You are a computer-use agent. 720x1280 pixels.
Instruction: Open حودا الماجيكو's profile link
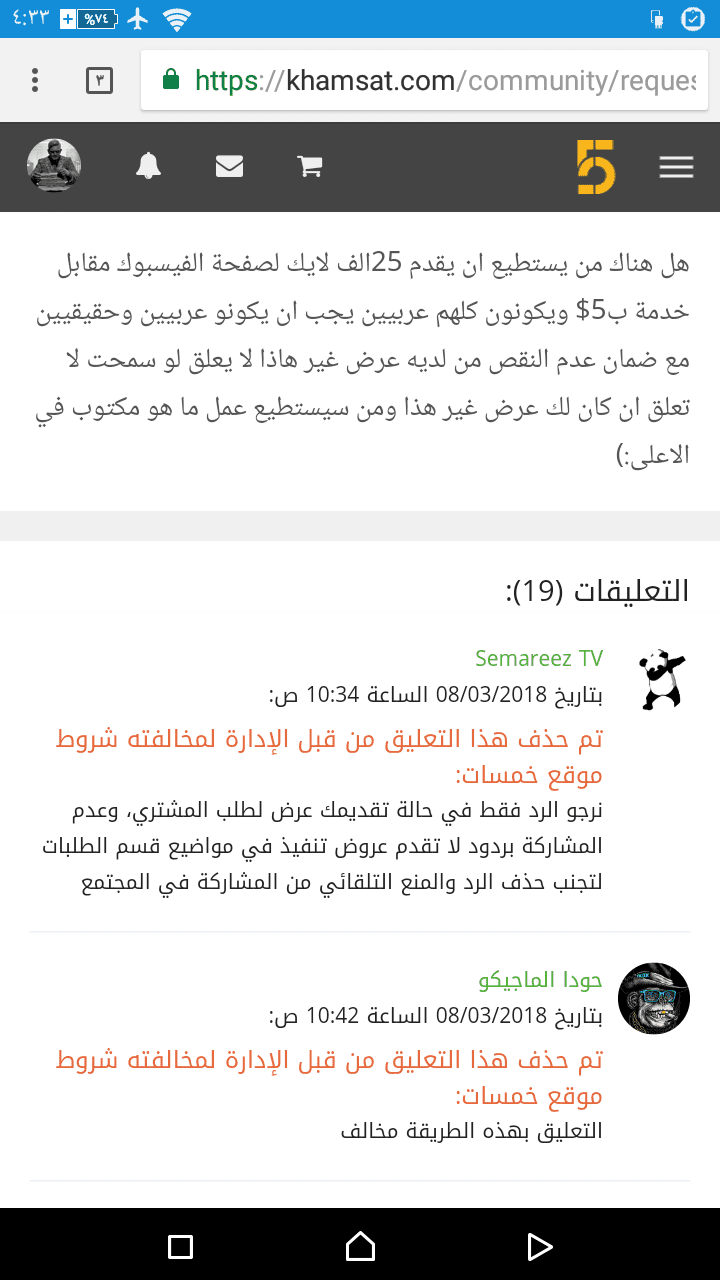click(541, 979)
